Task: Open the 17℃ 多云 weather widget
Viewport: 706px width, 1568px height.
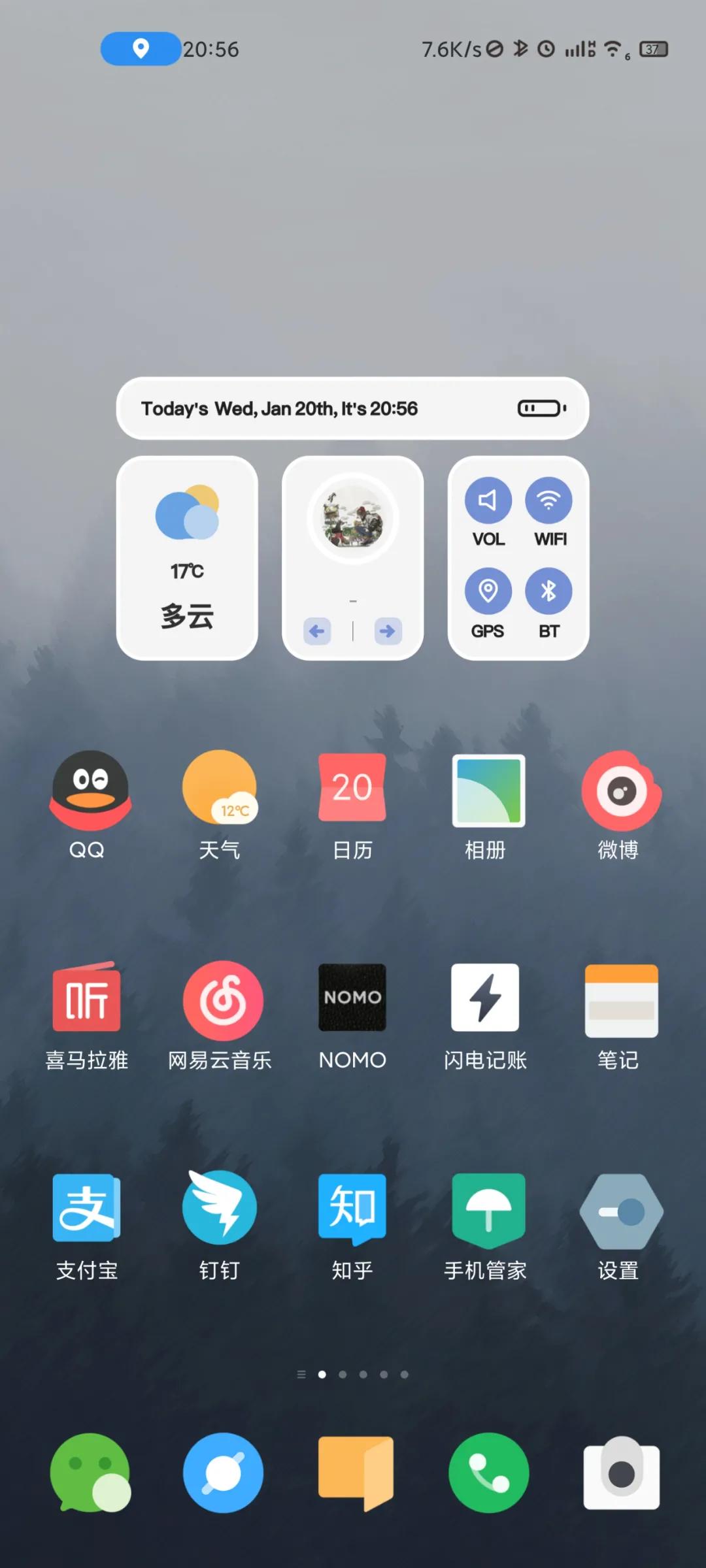Action: point(187,558)
